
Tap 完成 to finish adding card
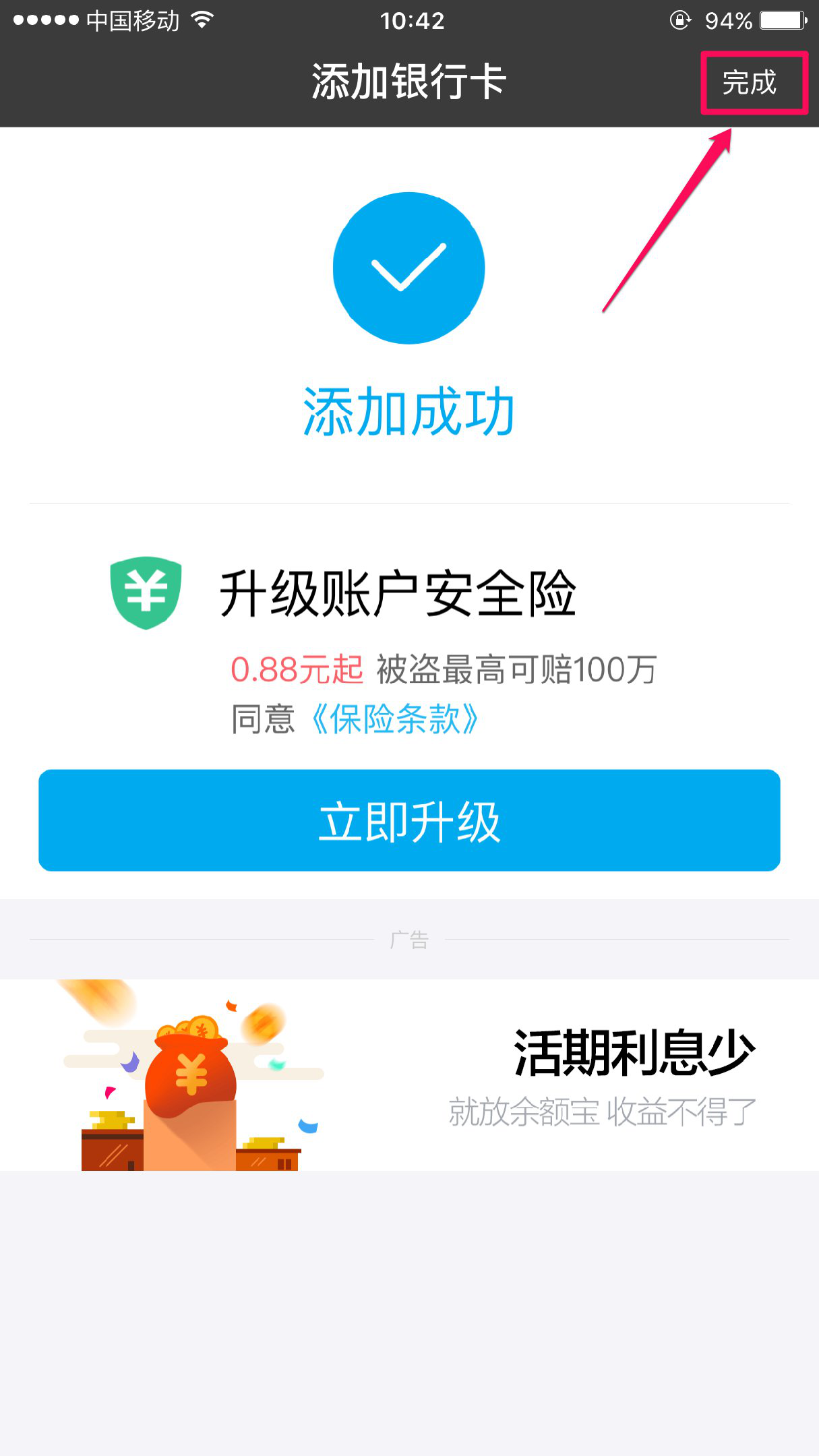pos(750,83)
